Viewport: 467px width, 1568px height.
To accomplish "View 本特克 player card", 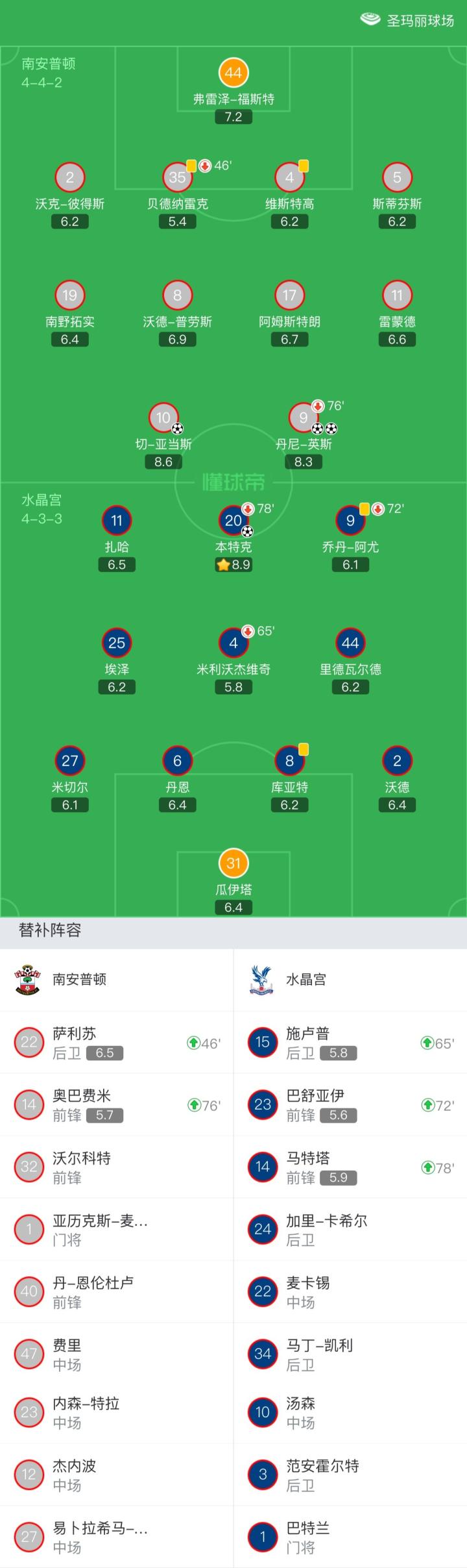I will point(233,521).
